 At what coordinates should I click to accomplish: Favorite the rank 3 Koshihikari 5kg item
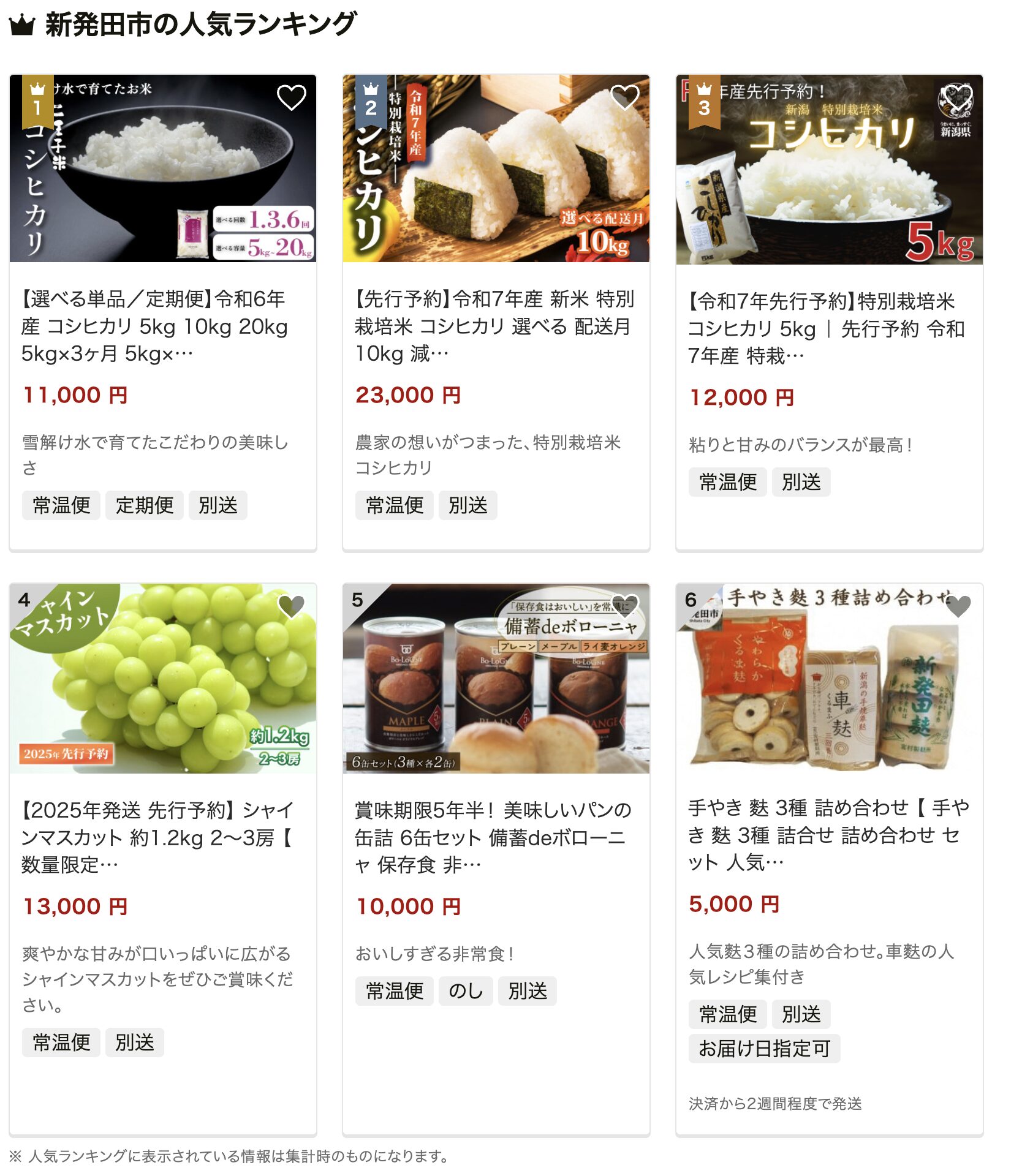pyautogui.click(x=957, y=97)
